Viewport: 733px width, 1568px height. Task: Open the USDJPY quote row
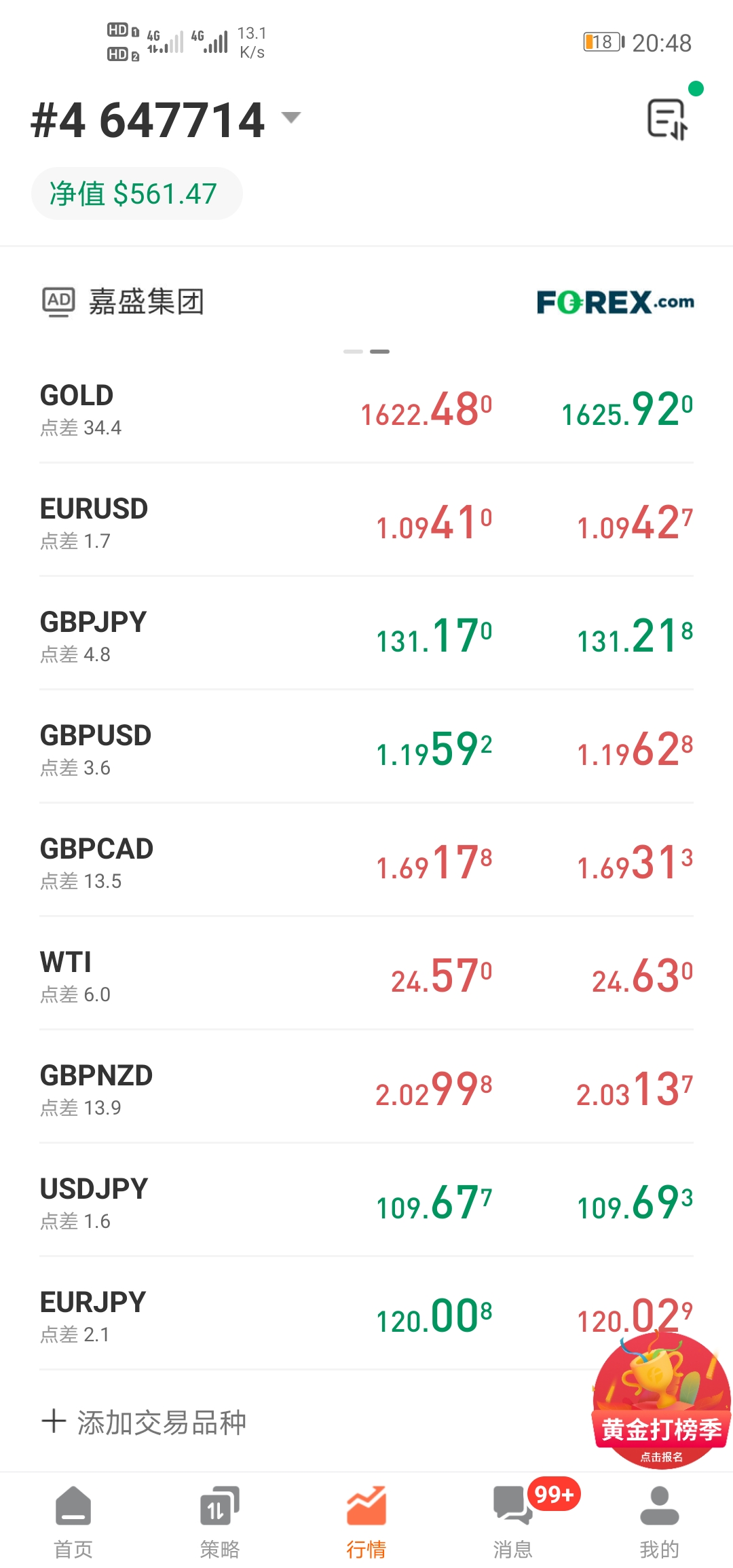tap(366, 1201)
